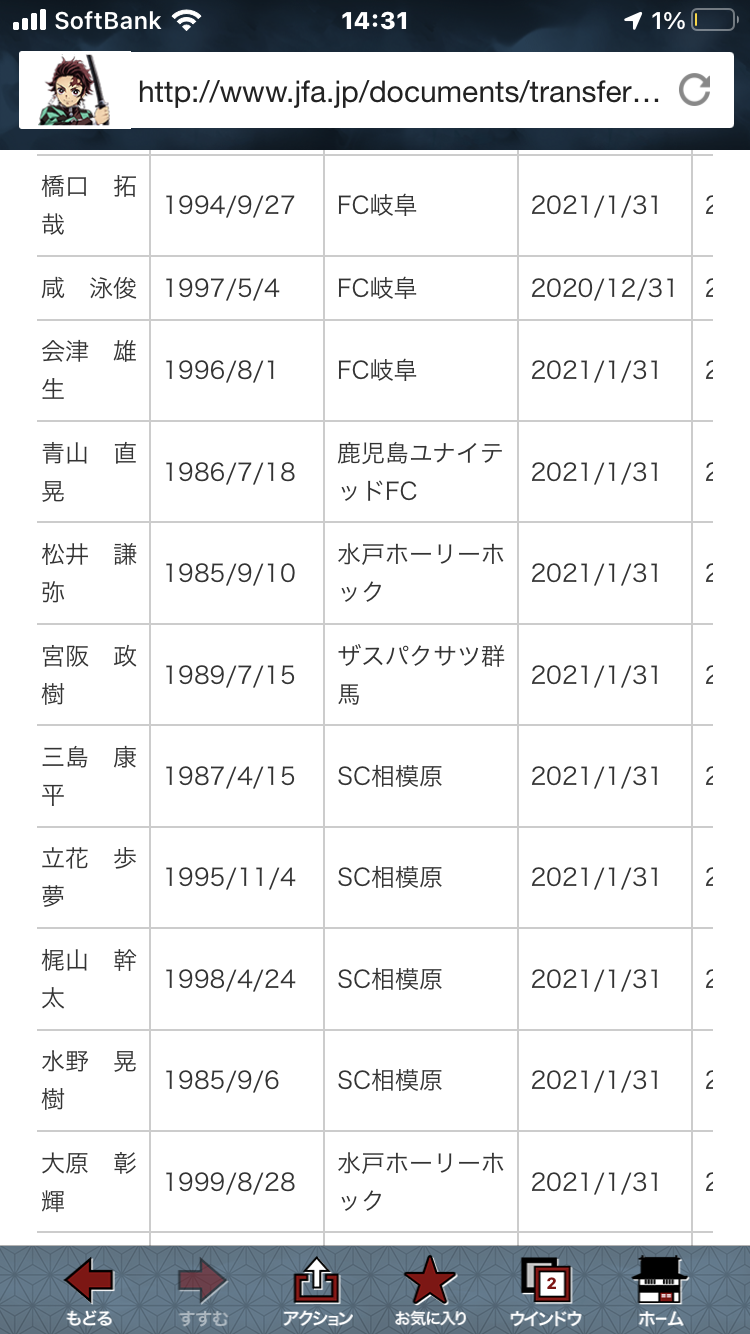
Task: Open the アクション share menu
Action: tap(318, 1290)
